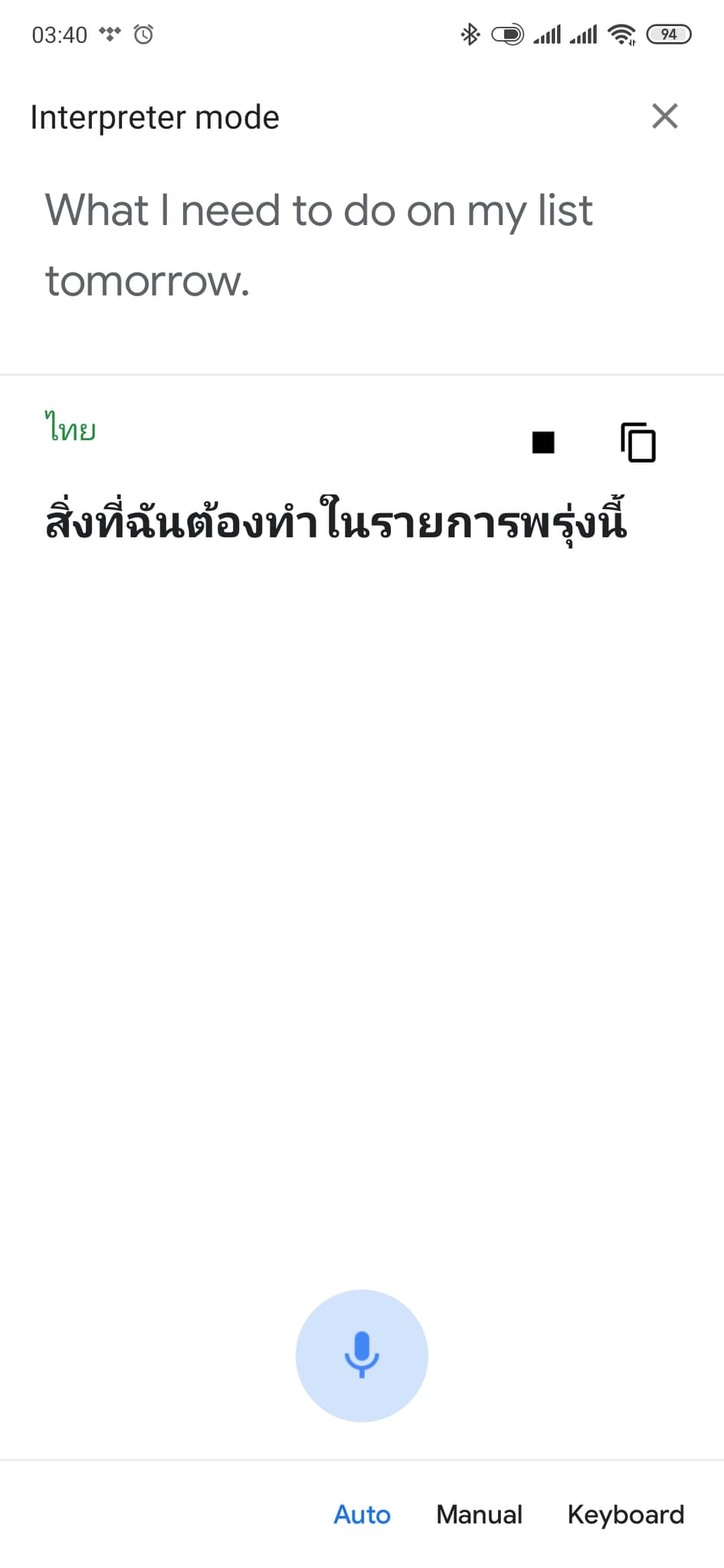Screen dimensions: 724x1568
Task: Copy the Thai translation text
Action: 638,443
